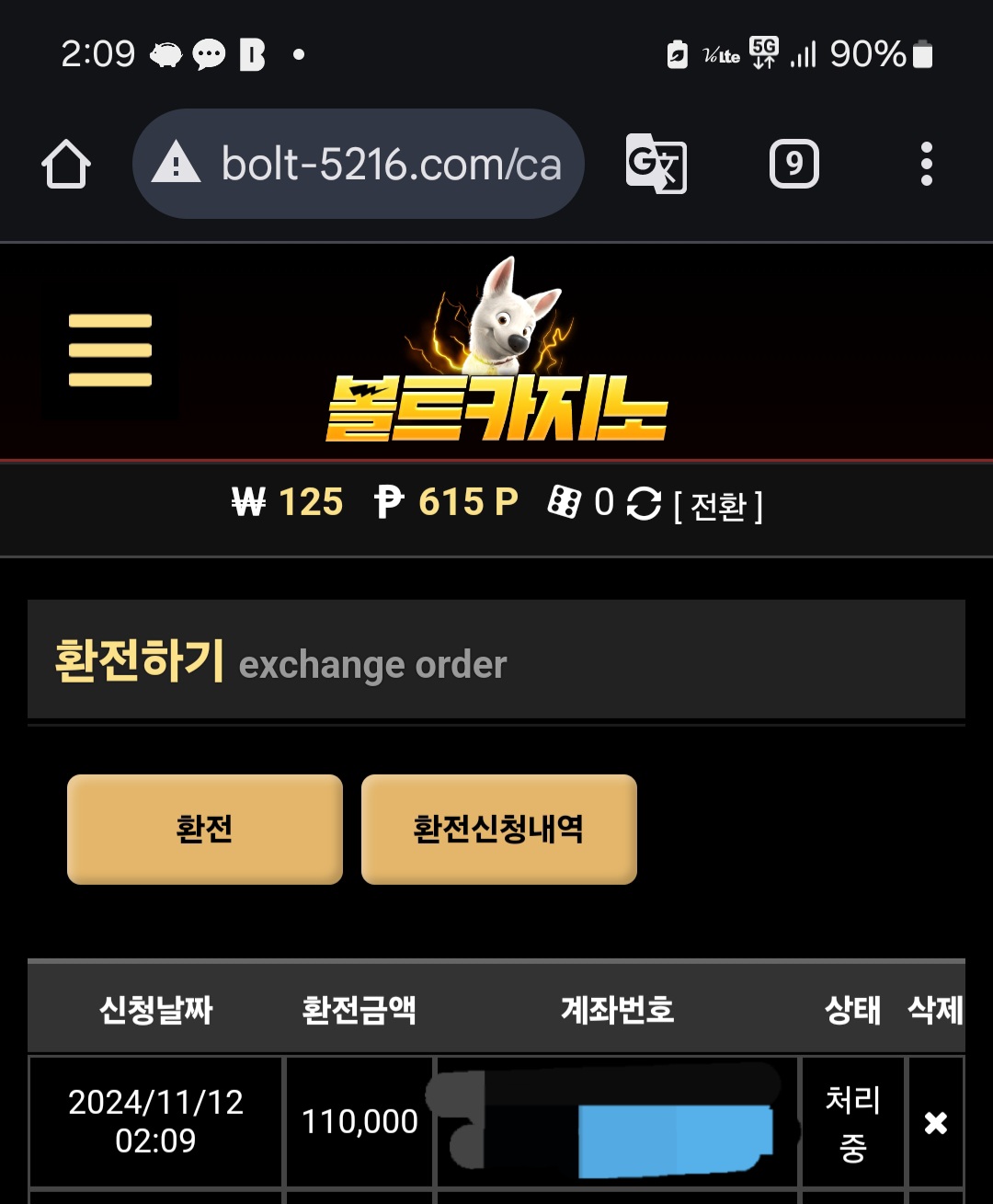Open 환전신청내역 history
Viewport: 993px width, 1204px height.
[498, 829]
